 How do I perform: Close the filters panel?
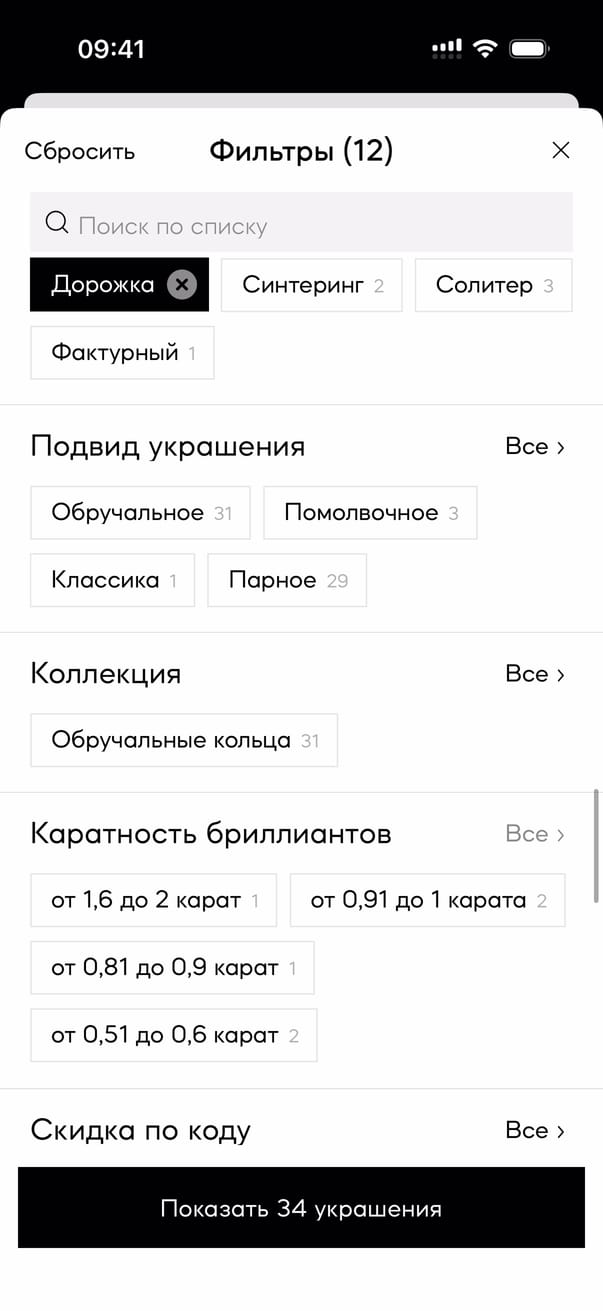coord(560,151)
